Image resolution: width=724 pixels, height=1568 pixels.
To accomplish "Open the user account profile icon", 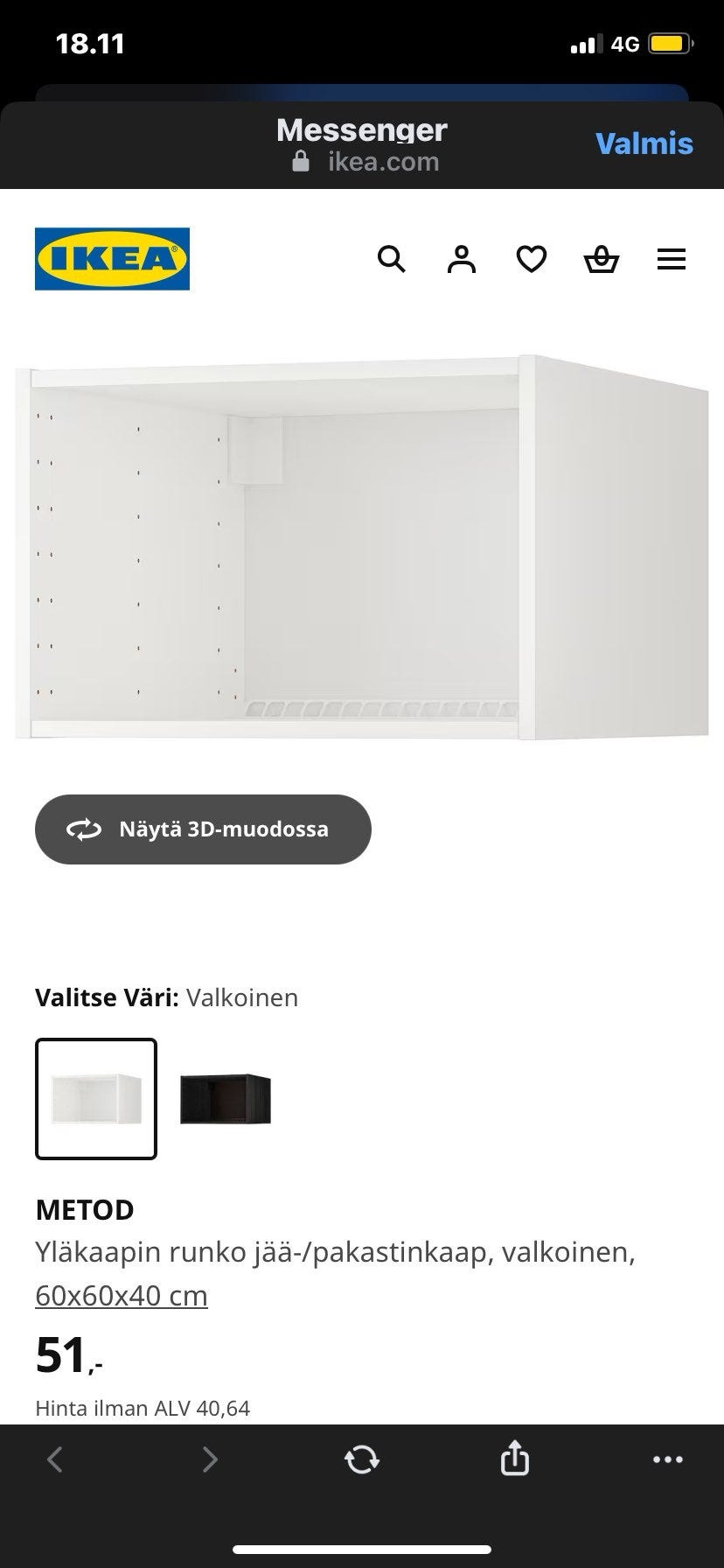I will 461,259.
